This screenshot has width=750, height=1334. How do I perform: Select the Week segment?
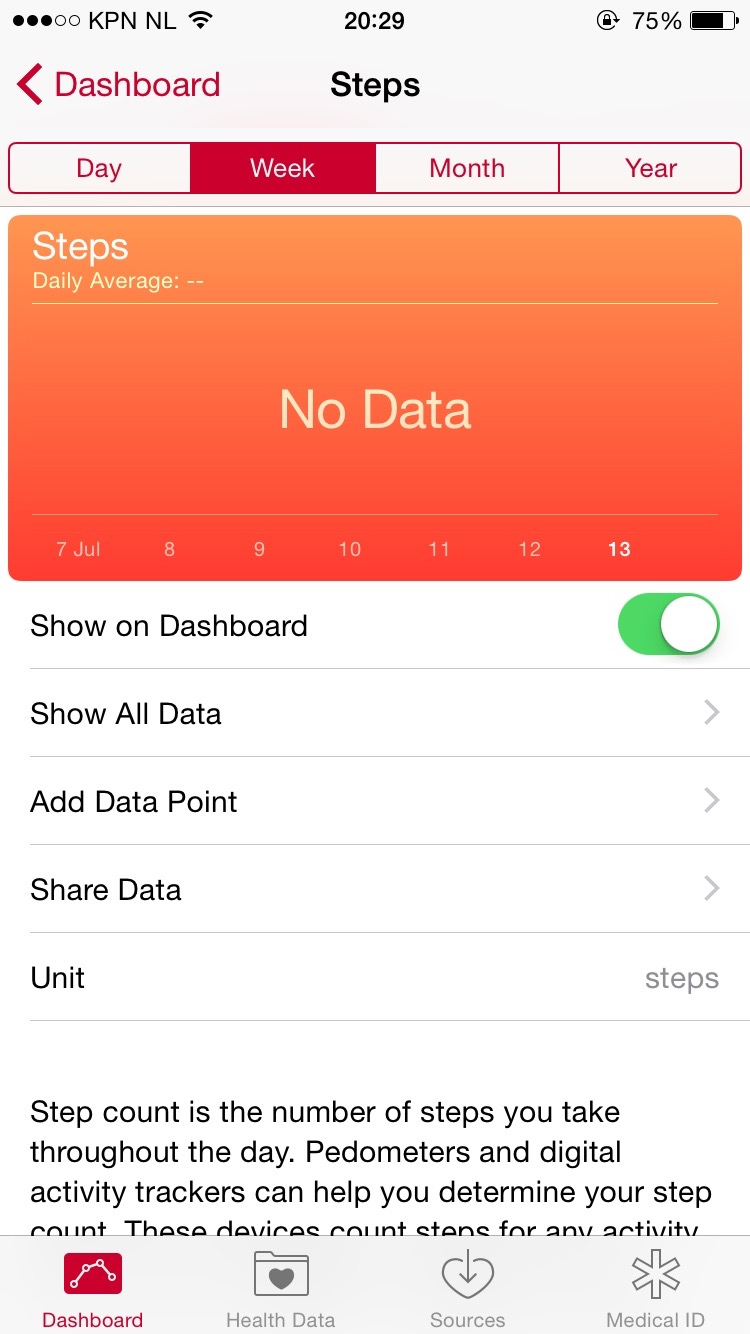[x=283, y=168]
